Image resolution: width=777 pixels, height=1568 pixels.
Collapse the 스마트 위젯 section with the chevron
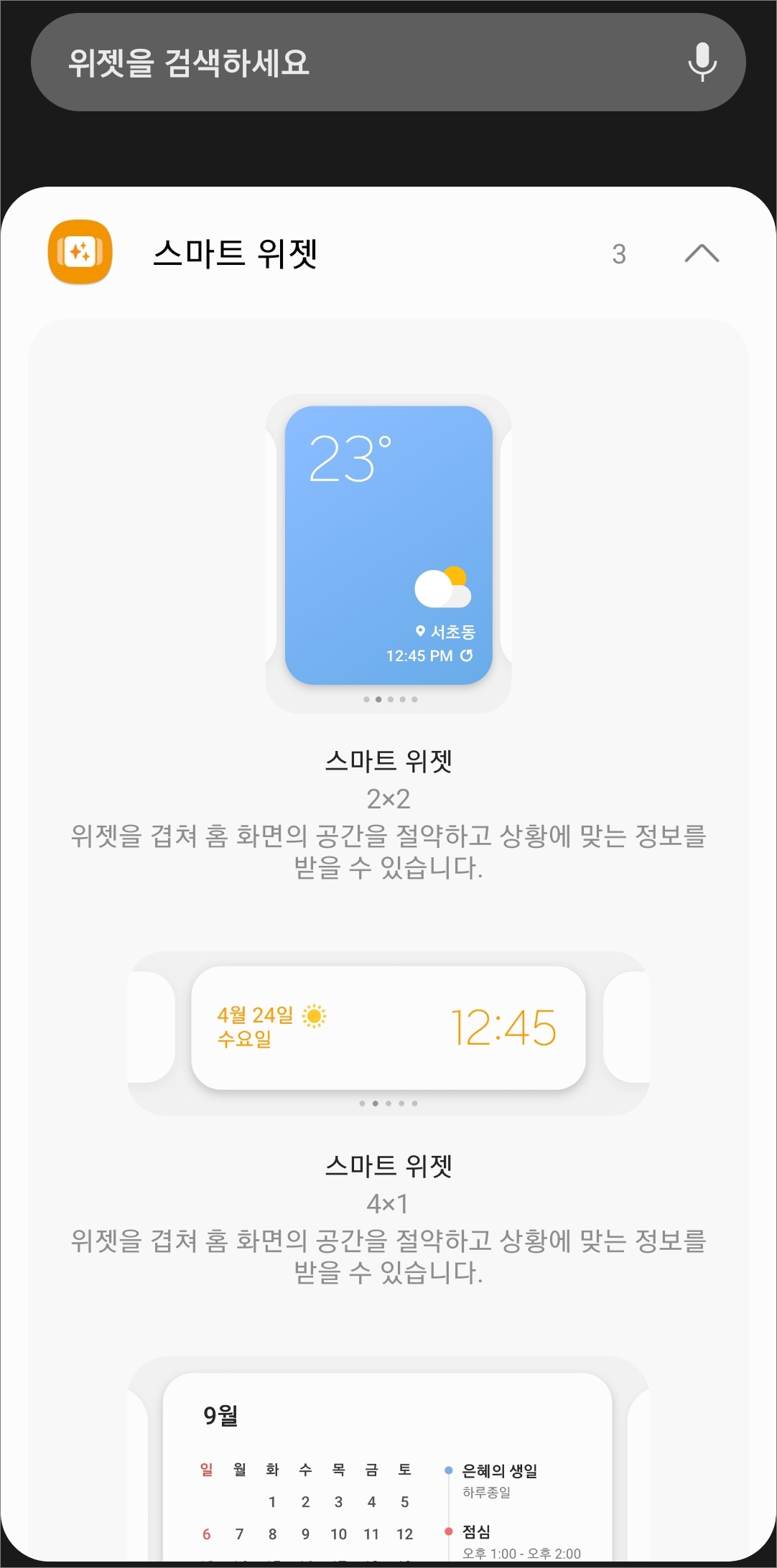pyautogui.click(x=702, y=253)
